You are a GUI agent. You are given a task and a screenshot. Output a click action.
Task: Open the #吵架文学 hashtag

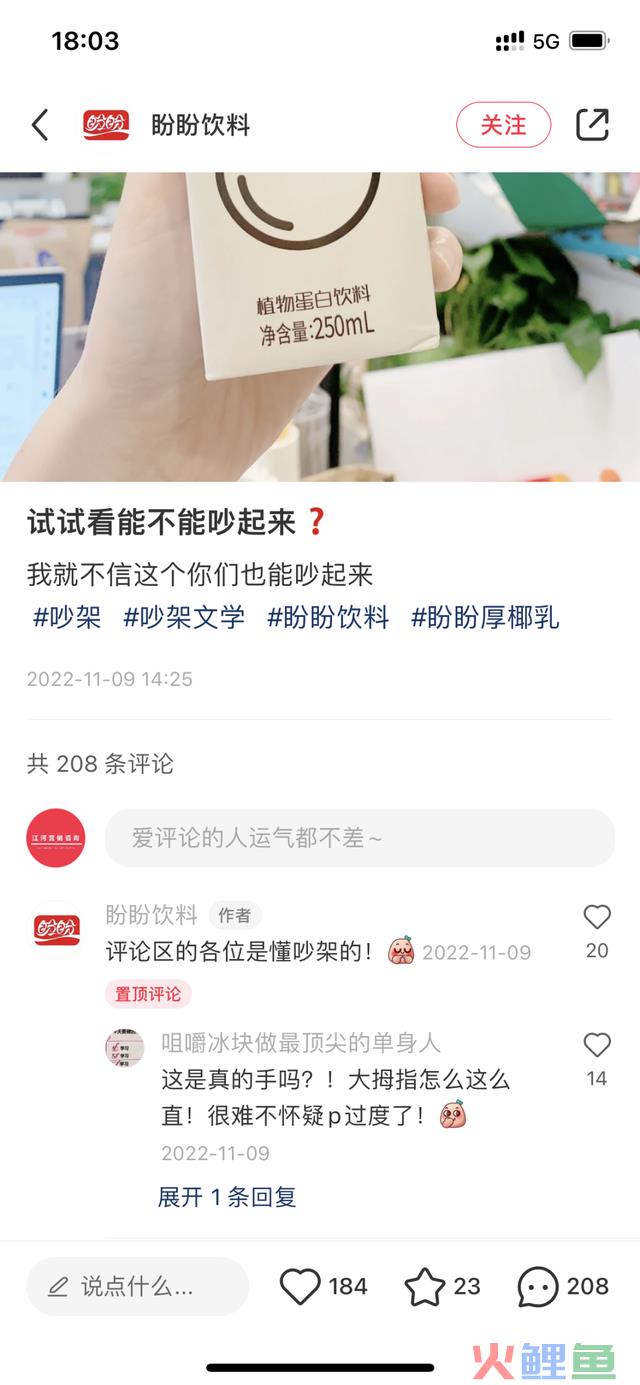point(184,617)
